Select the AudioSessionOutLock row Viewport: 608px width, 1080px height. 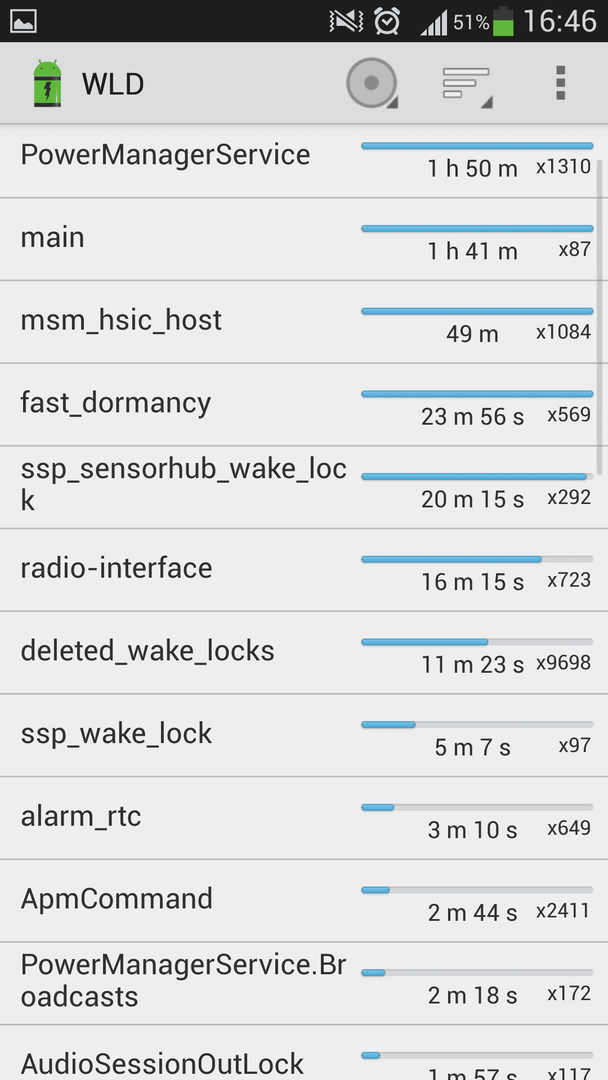click(x=304, y=1052)
